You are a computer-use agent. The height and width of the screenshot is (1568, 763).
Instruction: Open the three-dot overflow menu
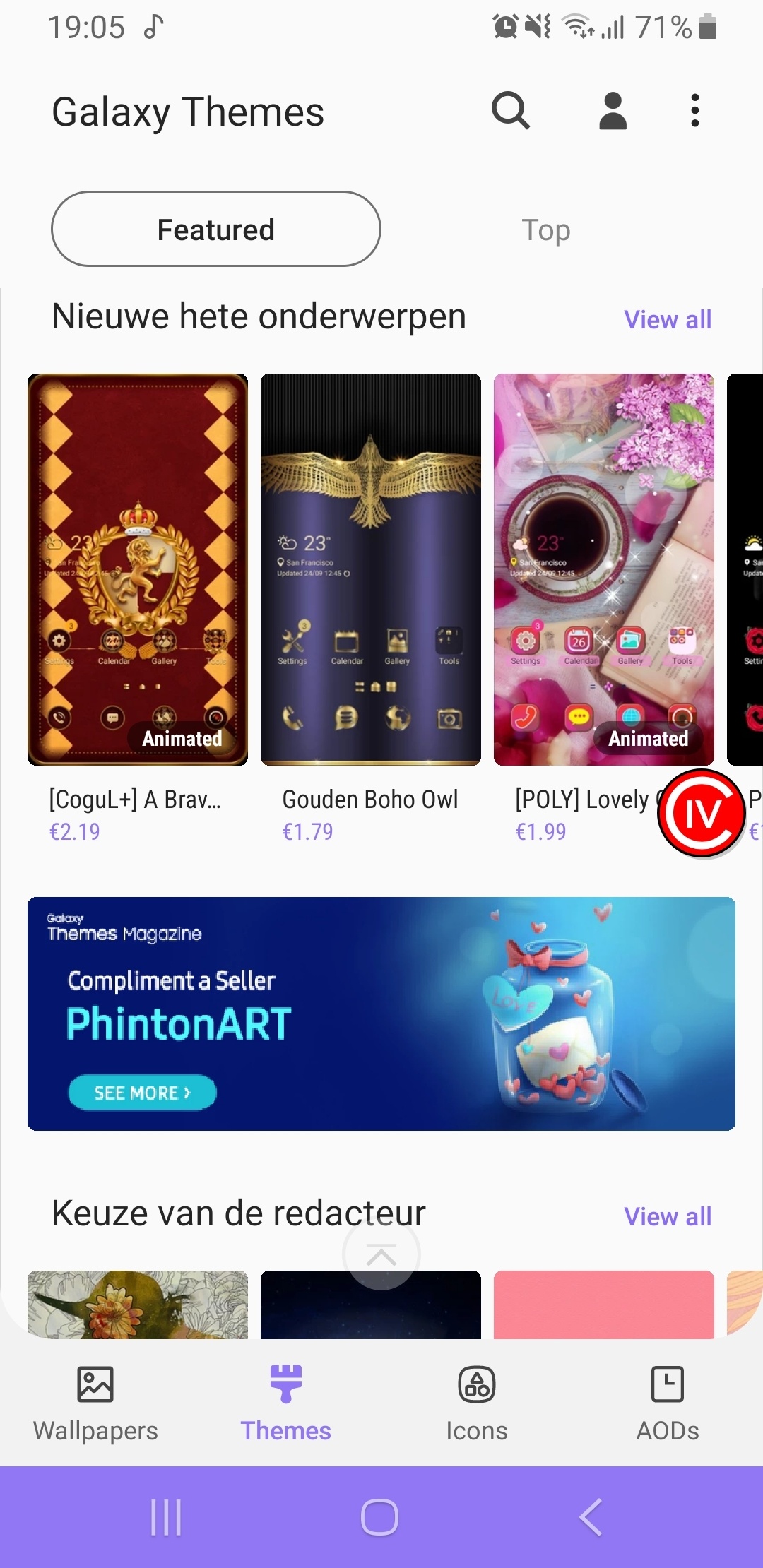(695, 111)
